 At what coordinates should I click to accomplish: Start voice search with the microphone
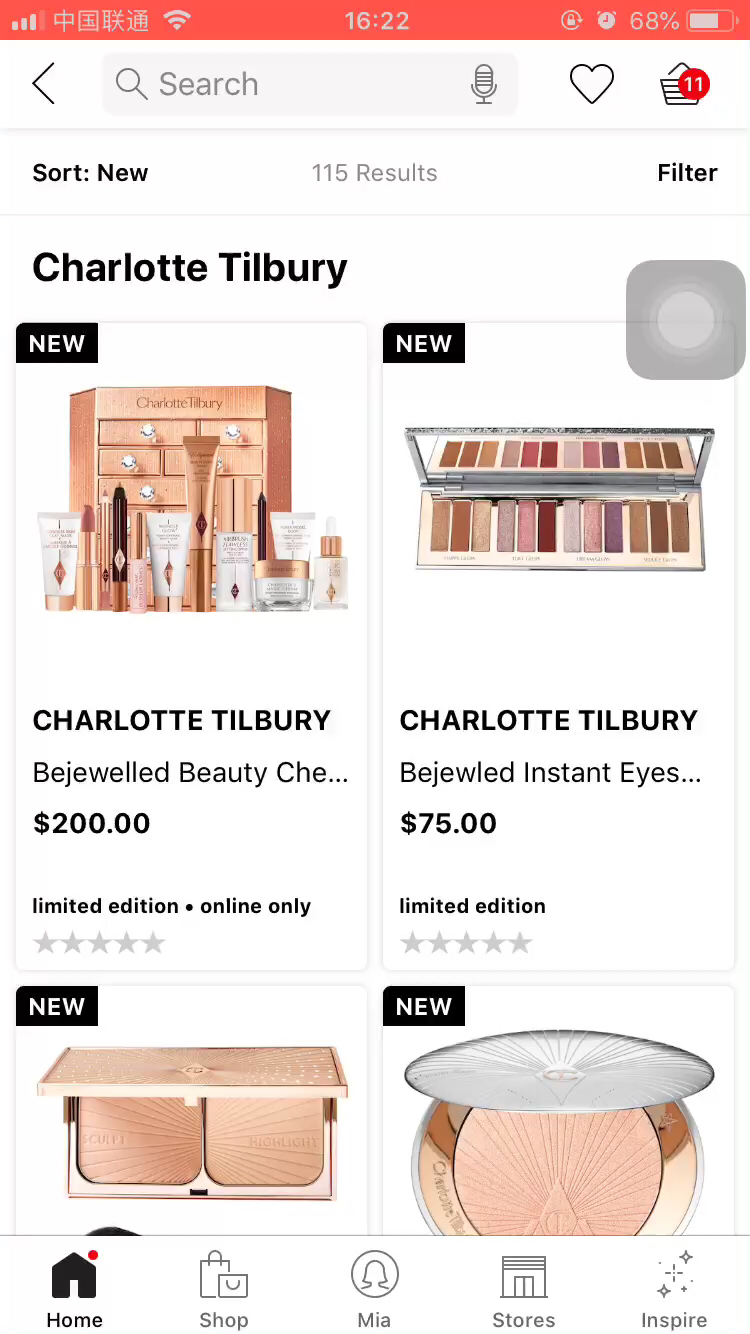pyautogui.click(x=483, y=84)
